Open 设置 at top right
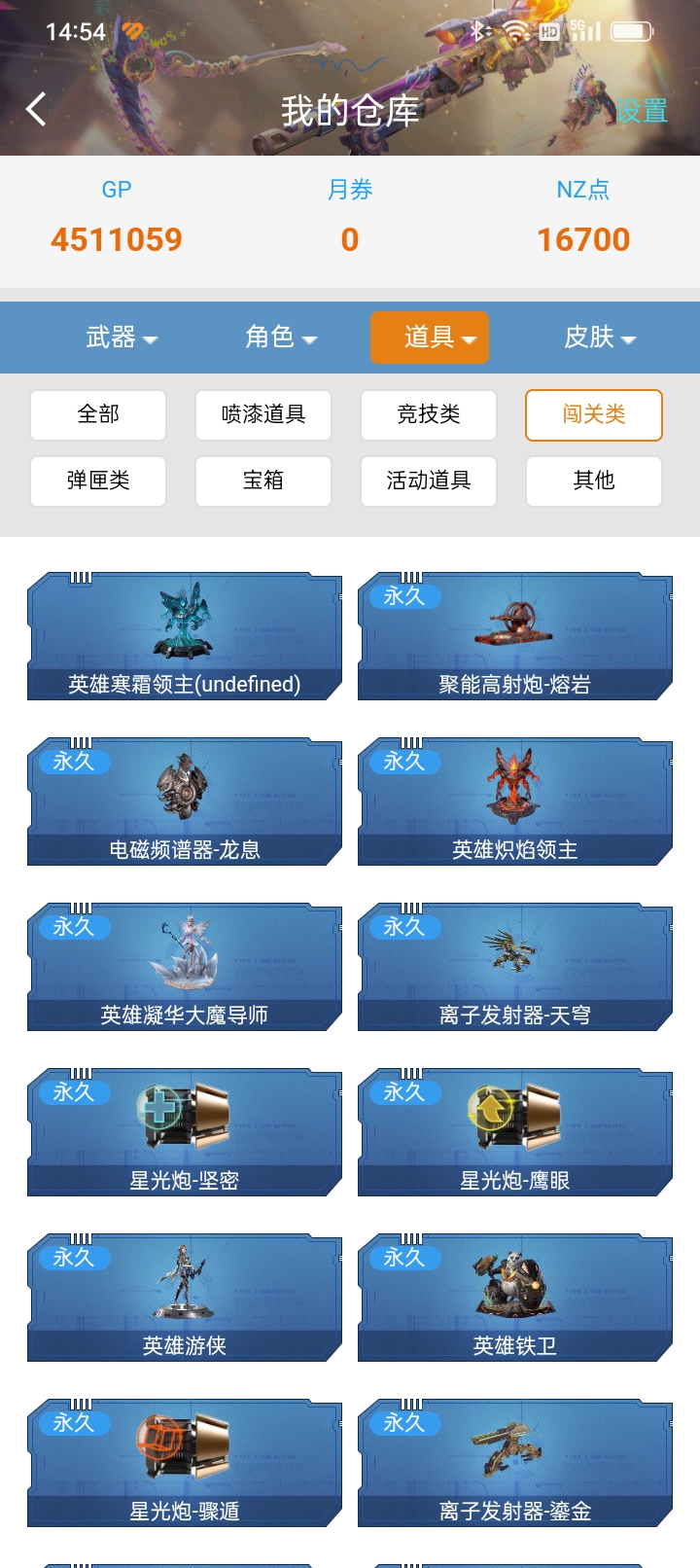The width and height of the screenshot is (700, 1568). click(642, 111)
